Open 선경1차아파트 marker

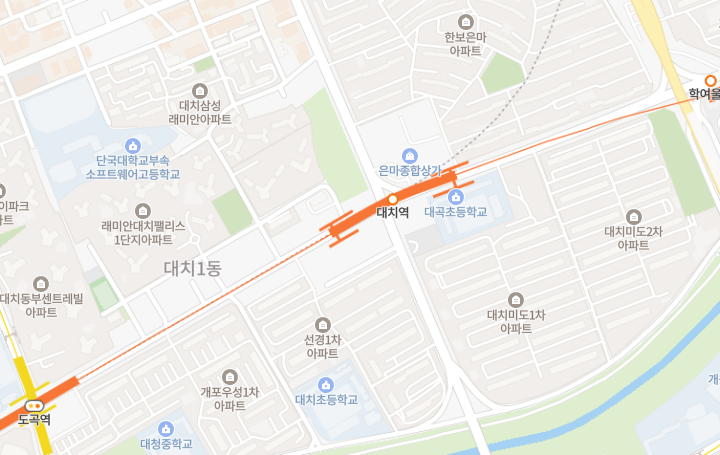(322, 324)
